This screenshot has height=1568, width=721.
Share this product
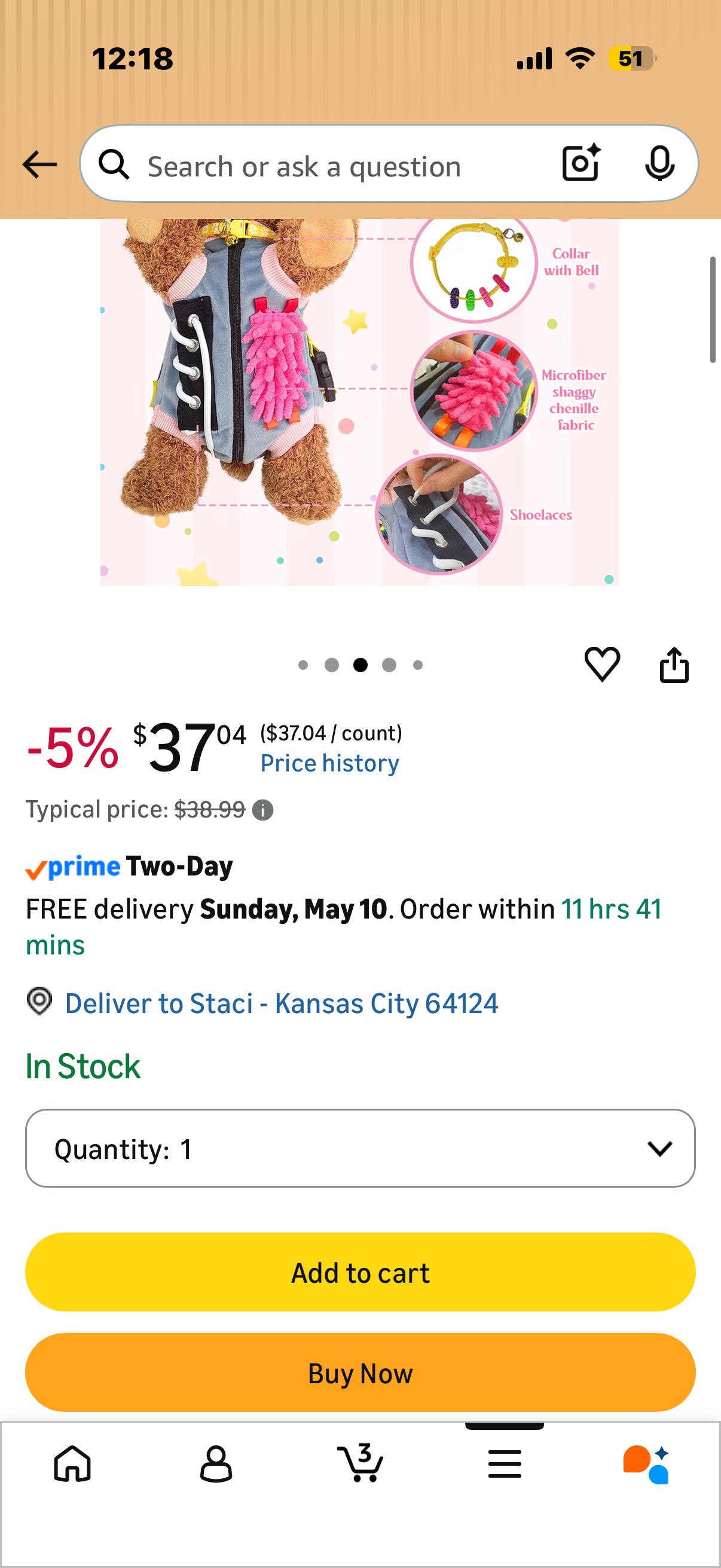(x=674, y=664)
